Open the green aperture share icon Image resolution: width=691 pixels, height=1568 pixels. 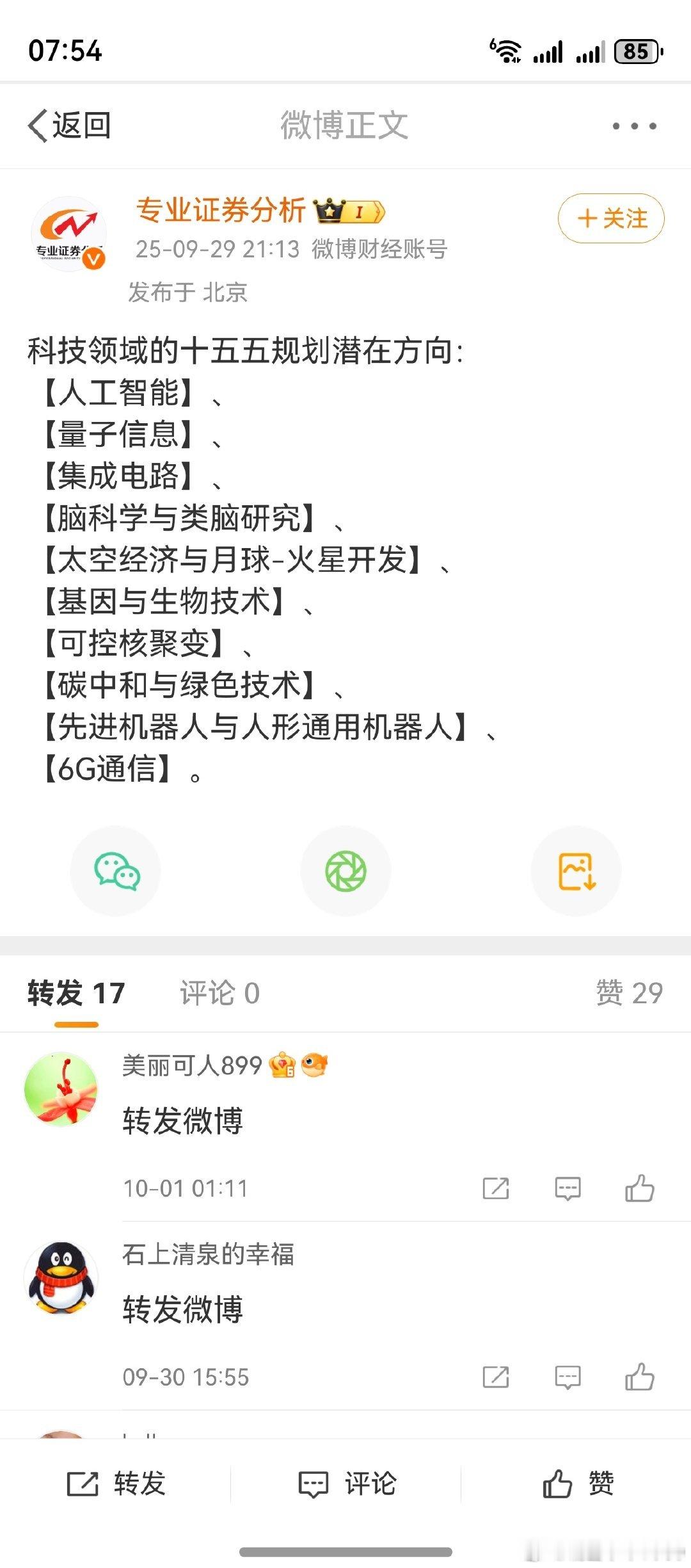(x=345, y=869)
